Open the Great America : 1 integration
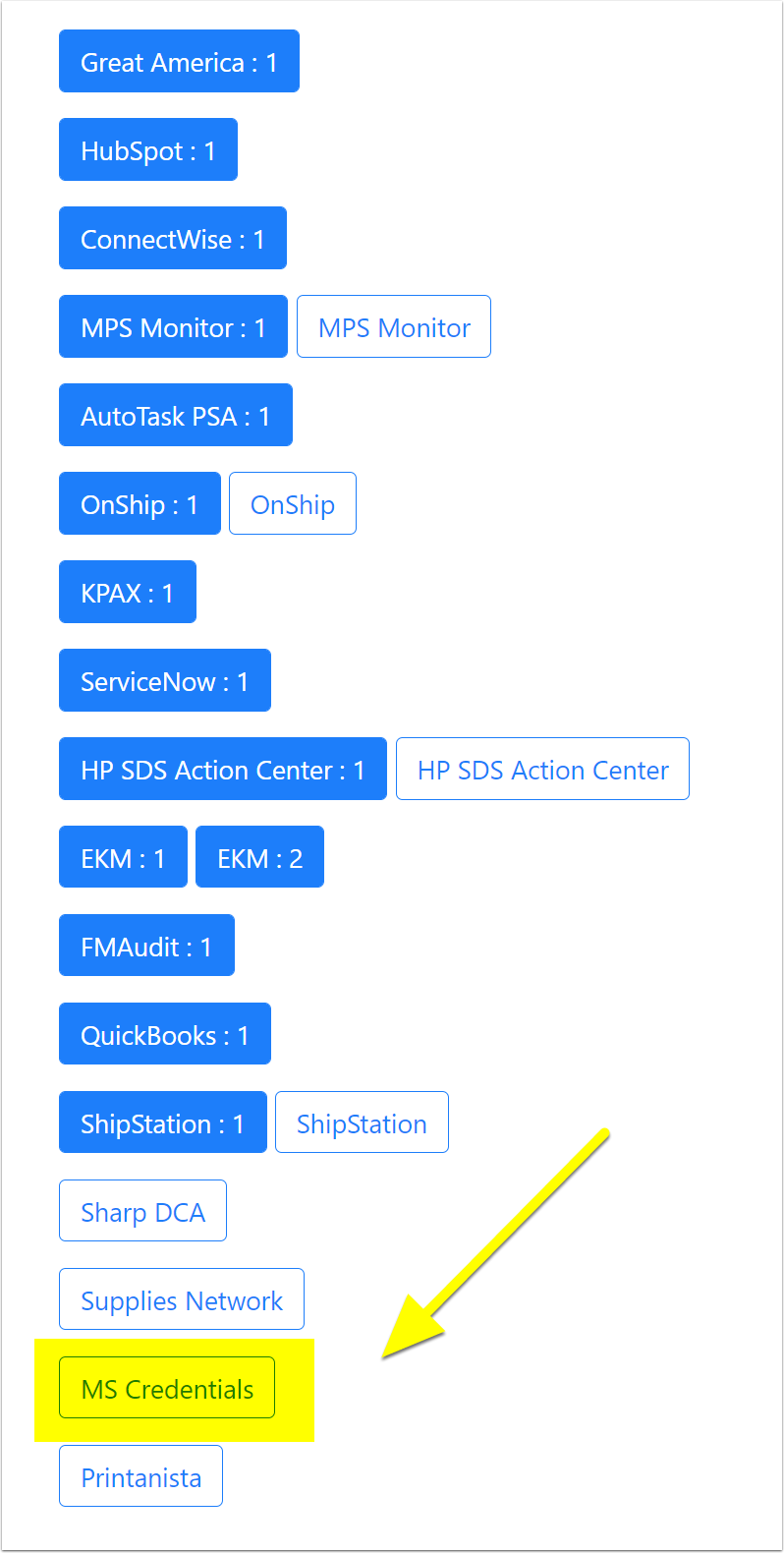 179,61
